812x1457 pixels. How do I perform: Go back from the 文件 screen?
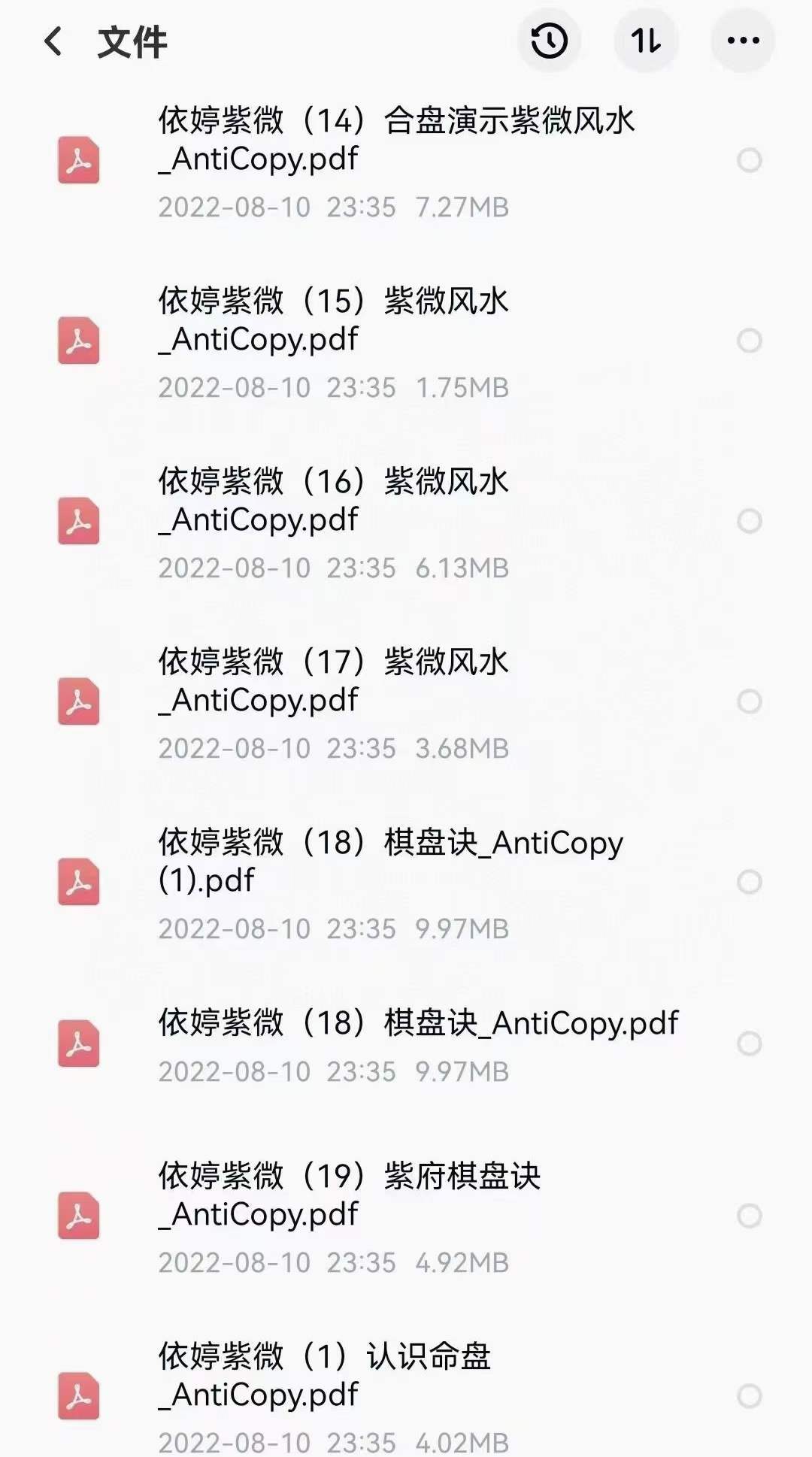click(x=54, y=41)
